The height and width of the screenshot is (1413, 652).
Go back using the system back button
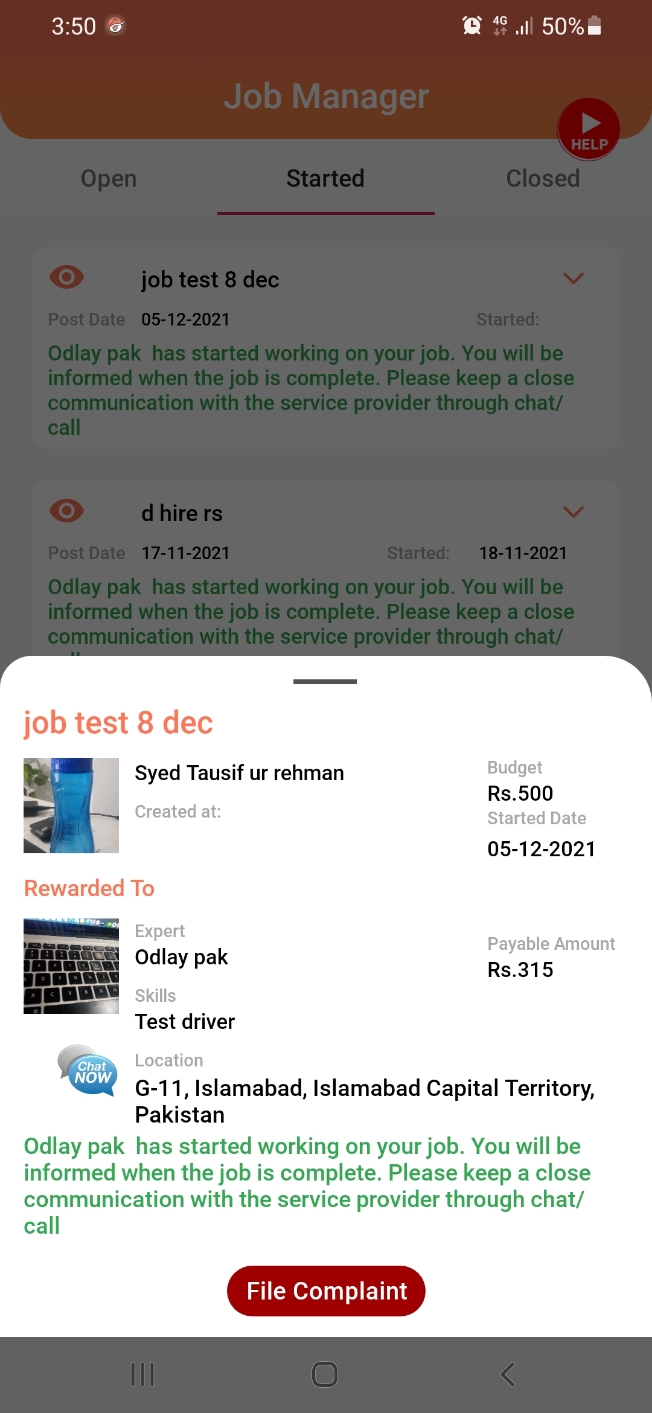[x=507, y=1375]
